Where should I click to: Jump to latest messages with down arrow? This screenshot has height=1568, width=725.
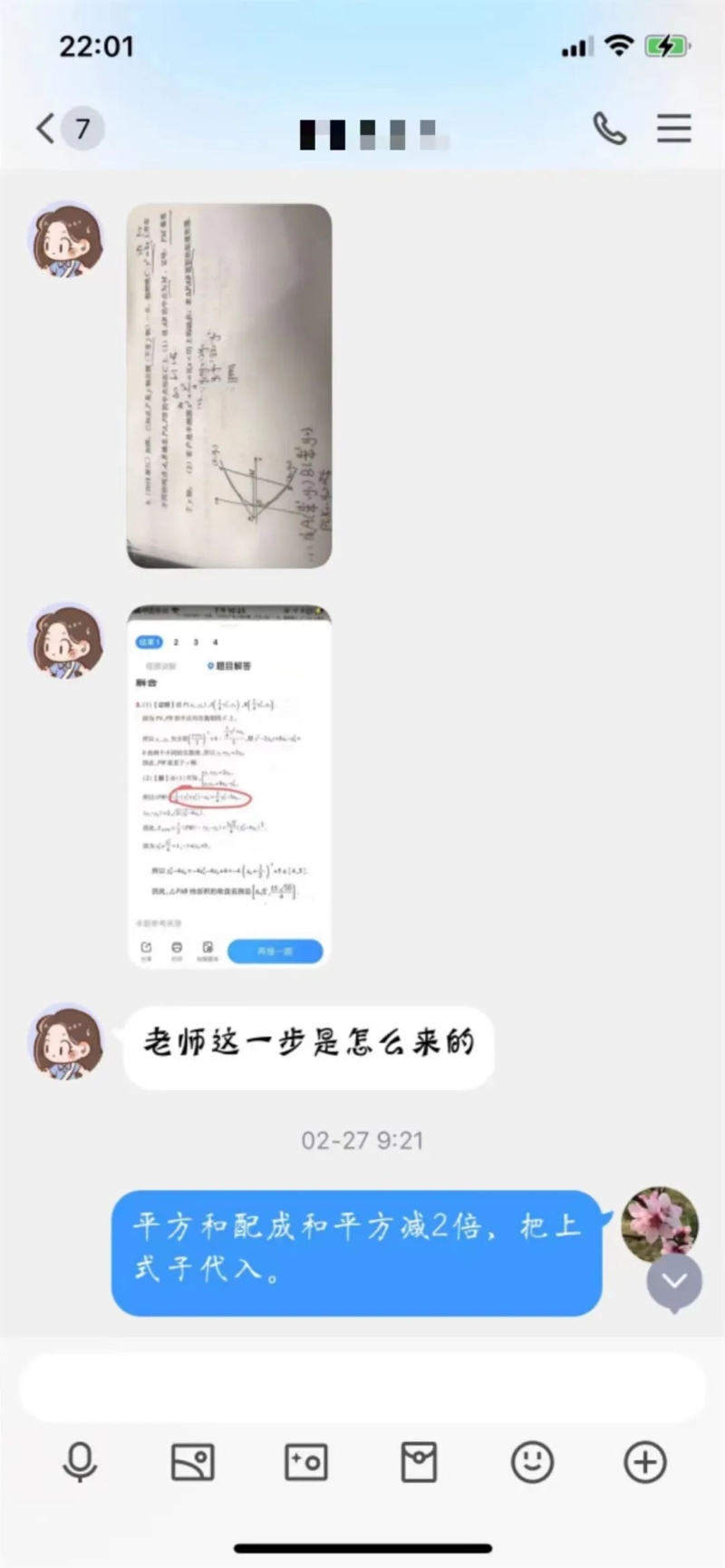point(674,1282)
